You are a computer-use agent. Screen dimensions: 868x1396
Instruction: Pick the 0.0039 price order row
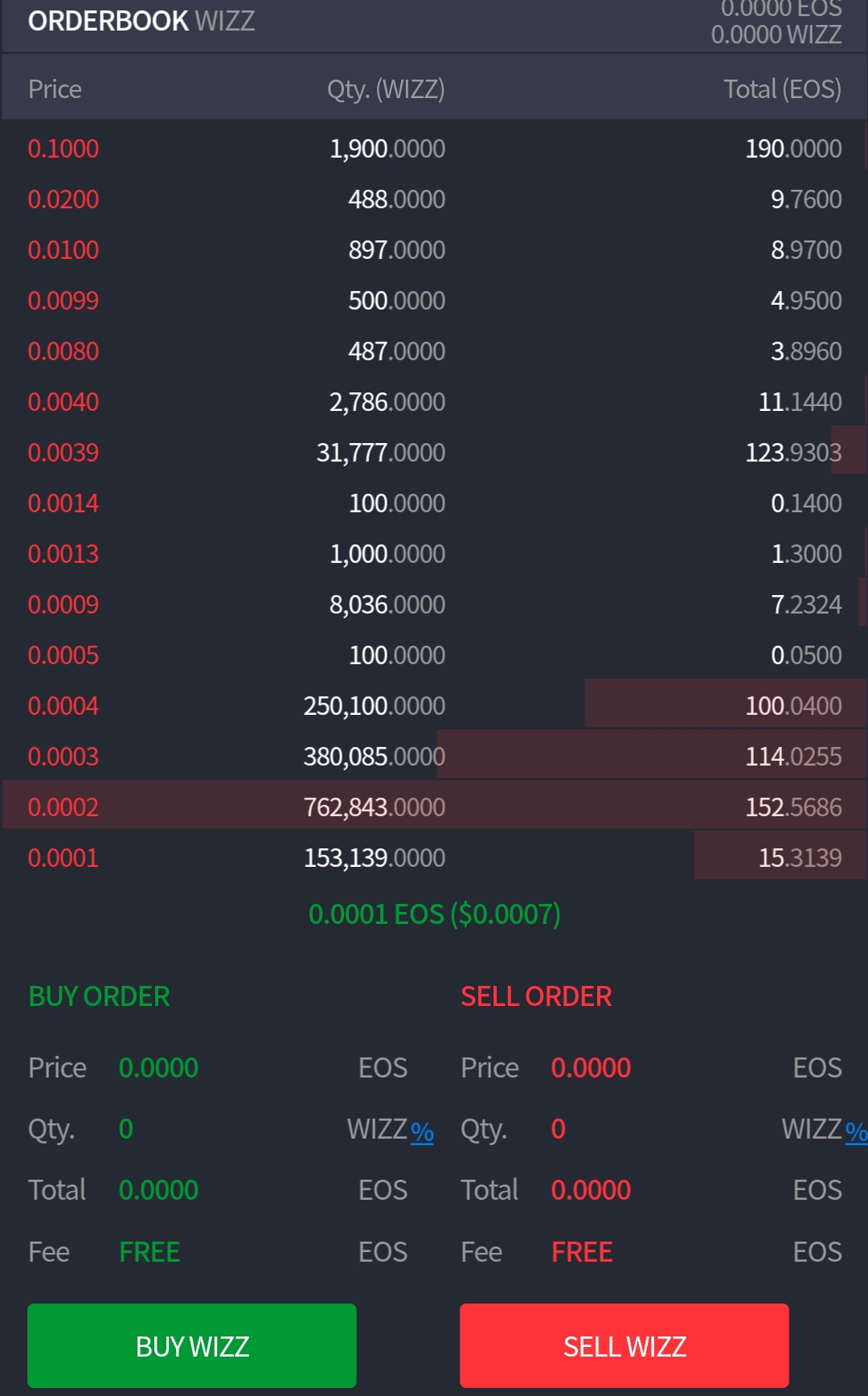click(x=435, y=452)
